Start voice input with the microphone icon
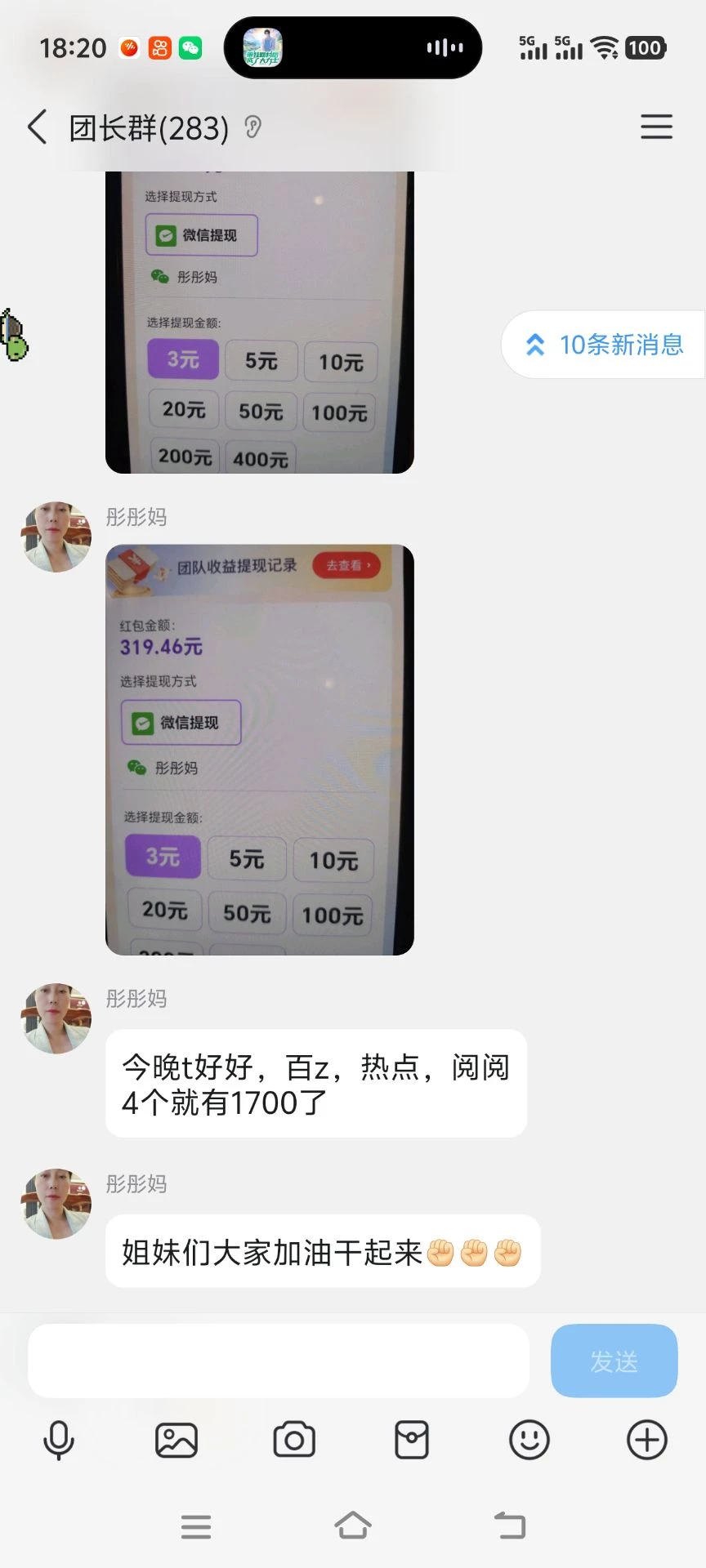The width and height of the screenshot is (706, 1568). pos(59,1440)
